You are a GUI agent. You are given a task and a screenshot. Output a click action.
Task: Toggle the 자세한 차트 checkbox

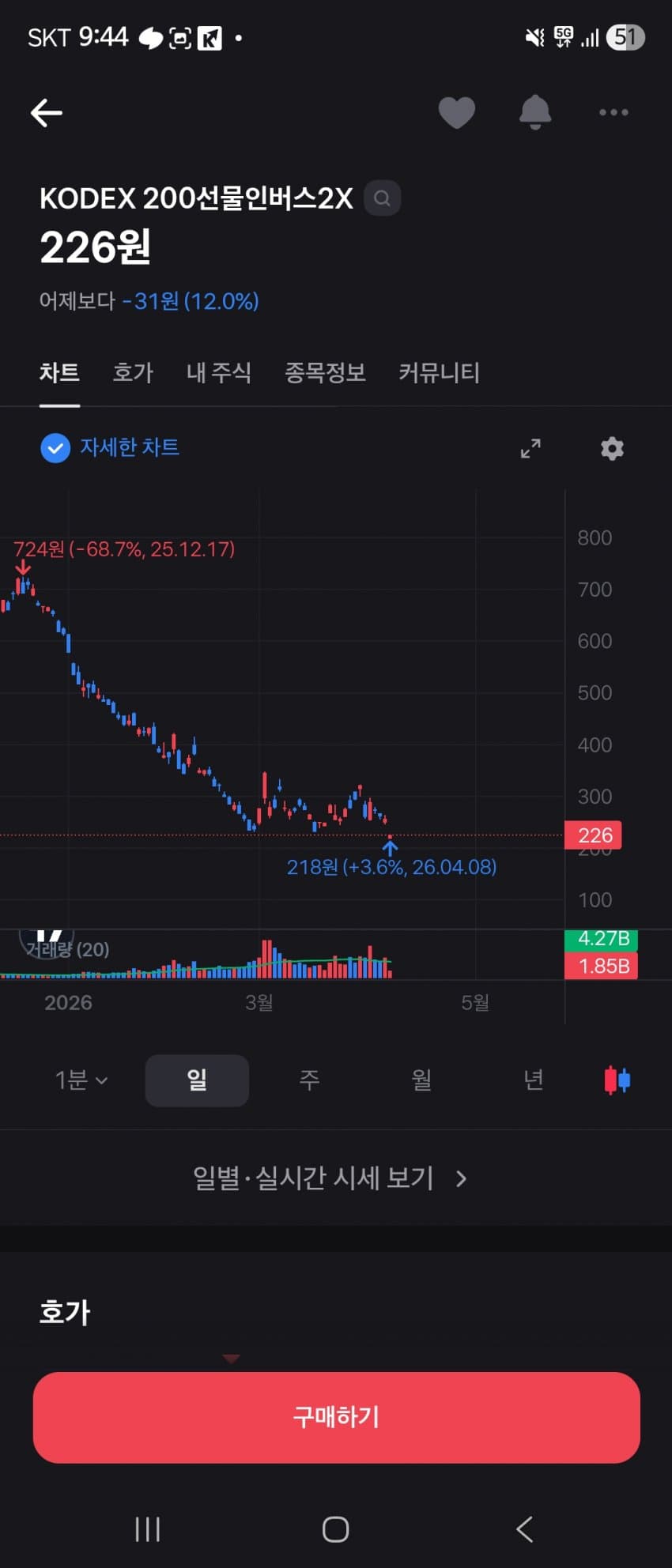coord(55,448)
